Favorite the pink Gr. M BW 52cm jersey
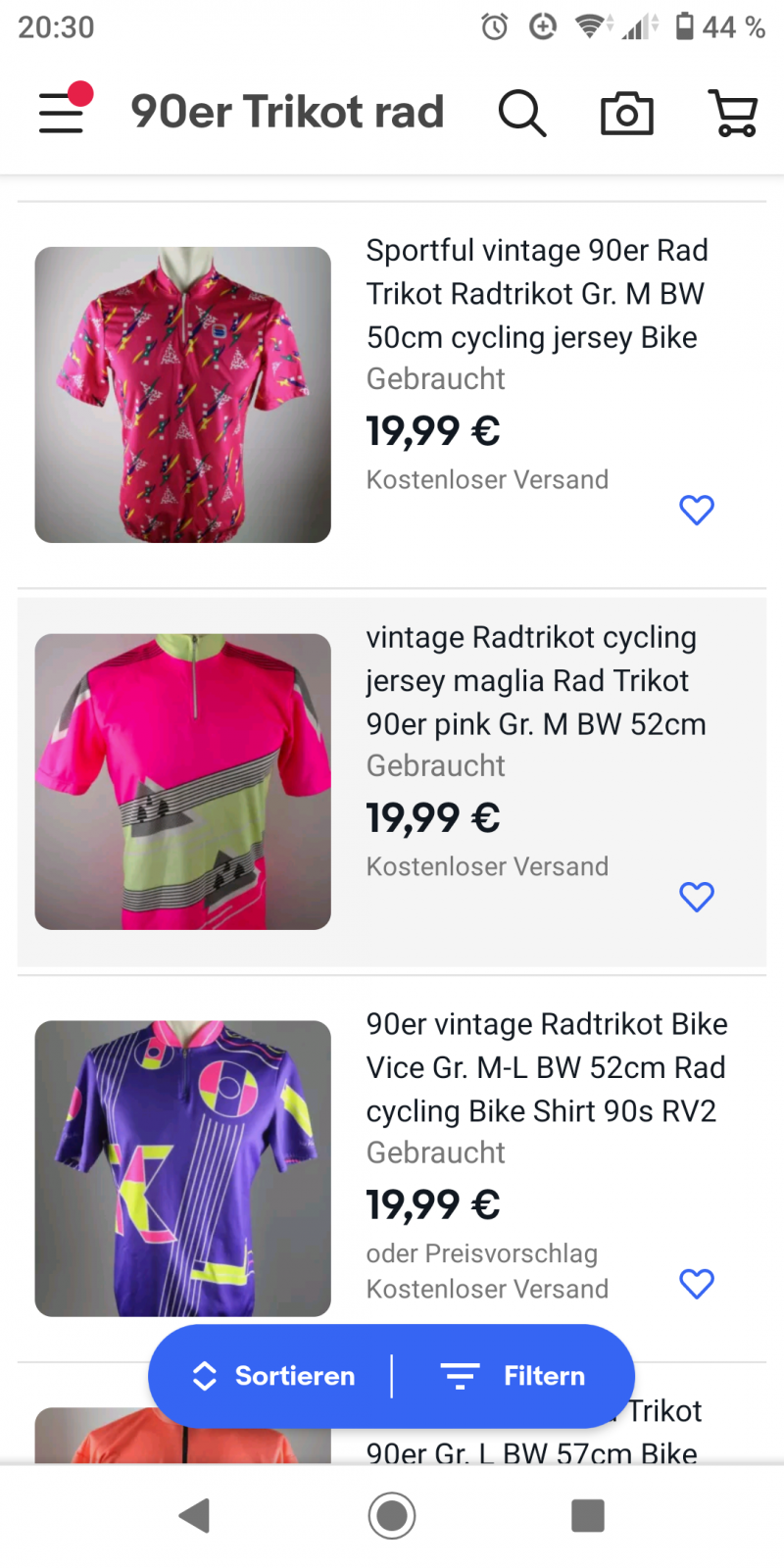Image resolution: width=784 pixels, height=1568 pixels. point(697,897)
